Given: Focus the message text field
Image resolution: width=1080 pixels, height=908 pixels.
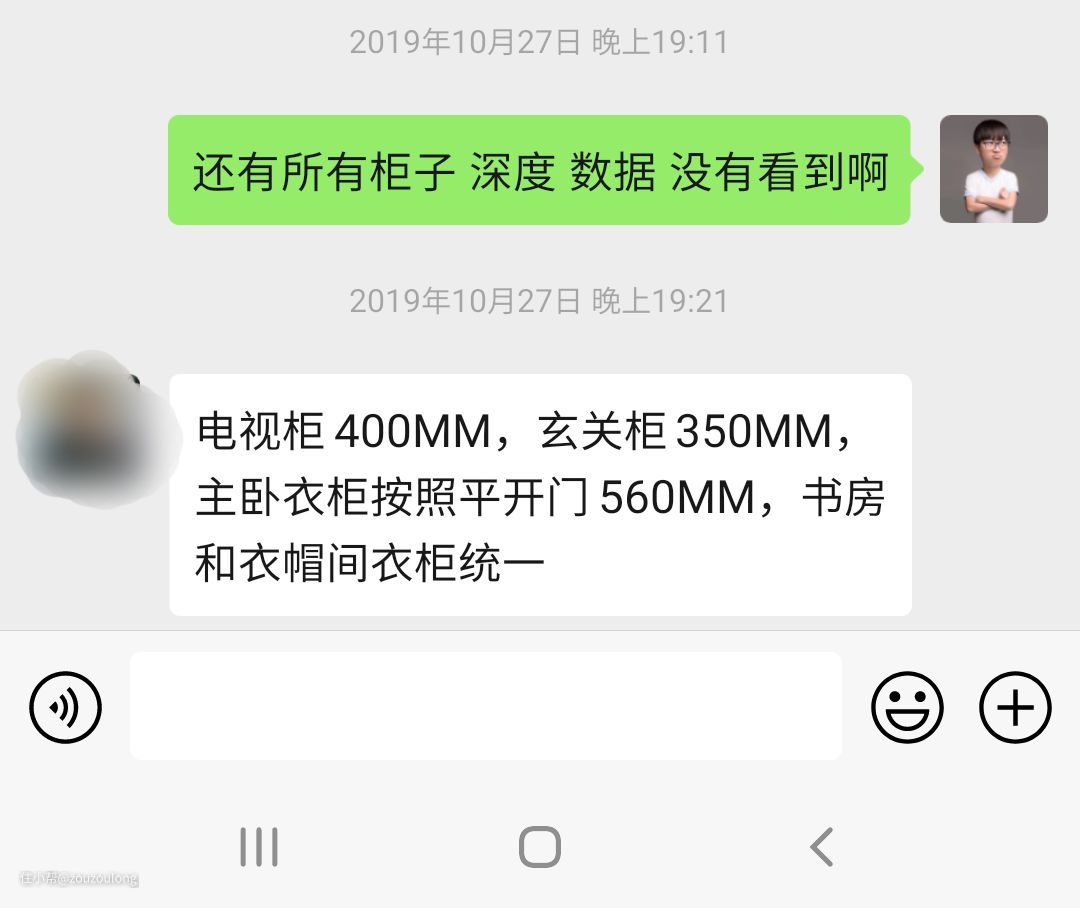Looking at the screenshot, I should [485, 706].
